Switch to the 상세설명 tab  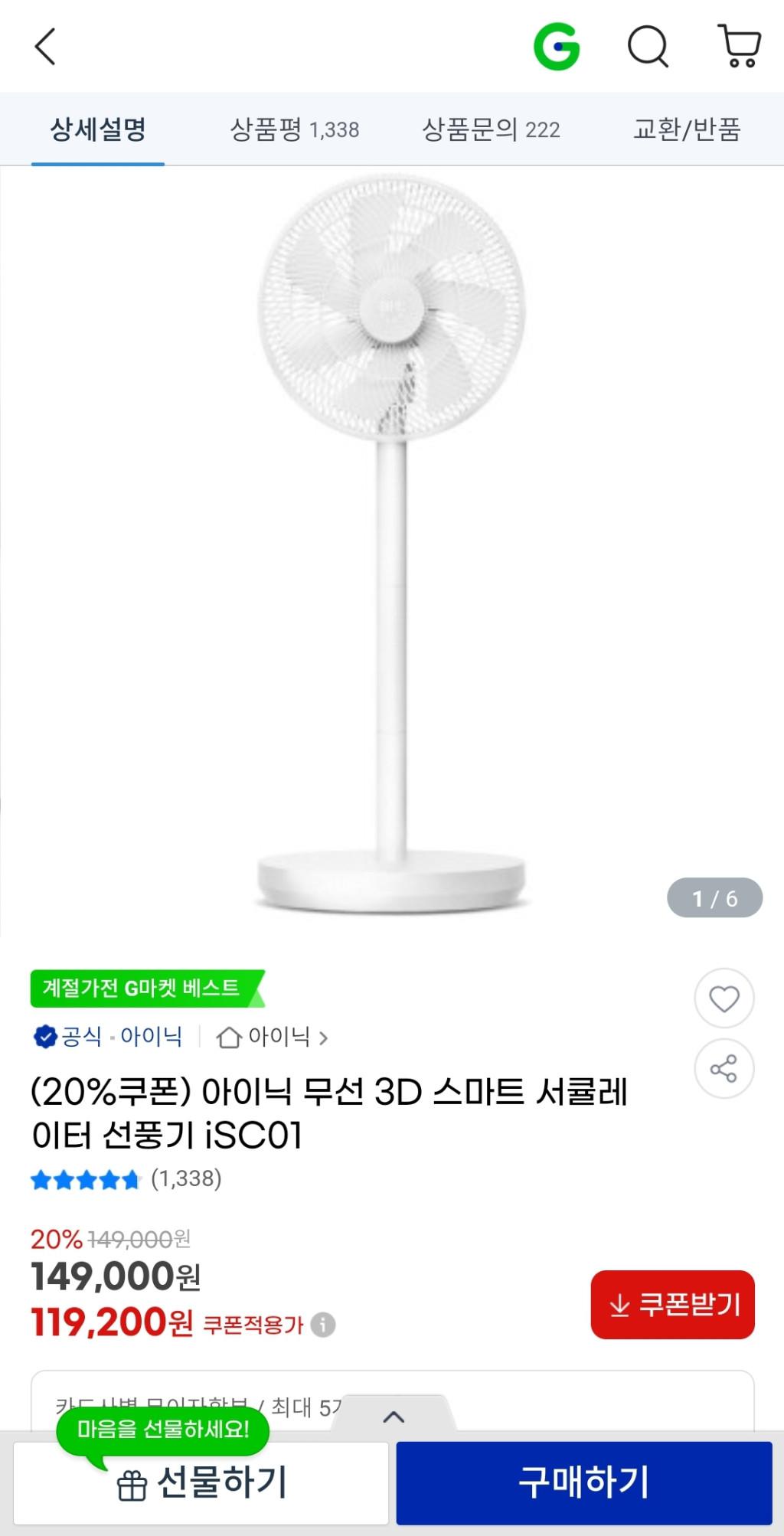[x=98, y=129]
